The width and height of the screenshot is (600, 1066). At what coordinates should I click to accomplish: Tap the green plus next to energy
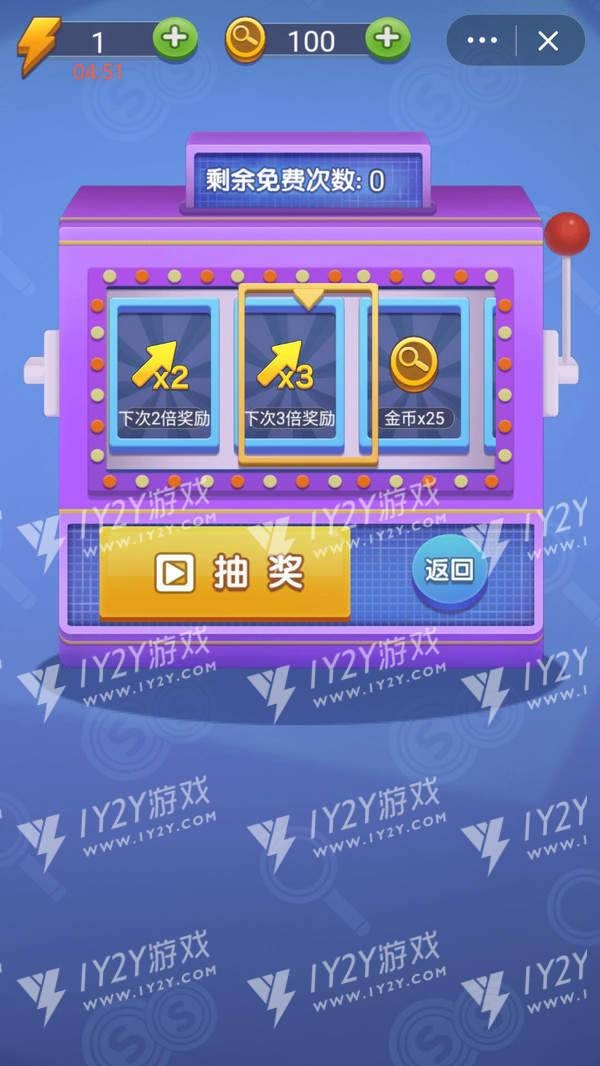click(174, 39)
